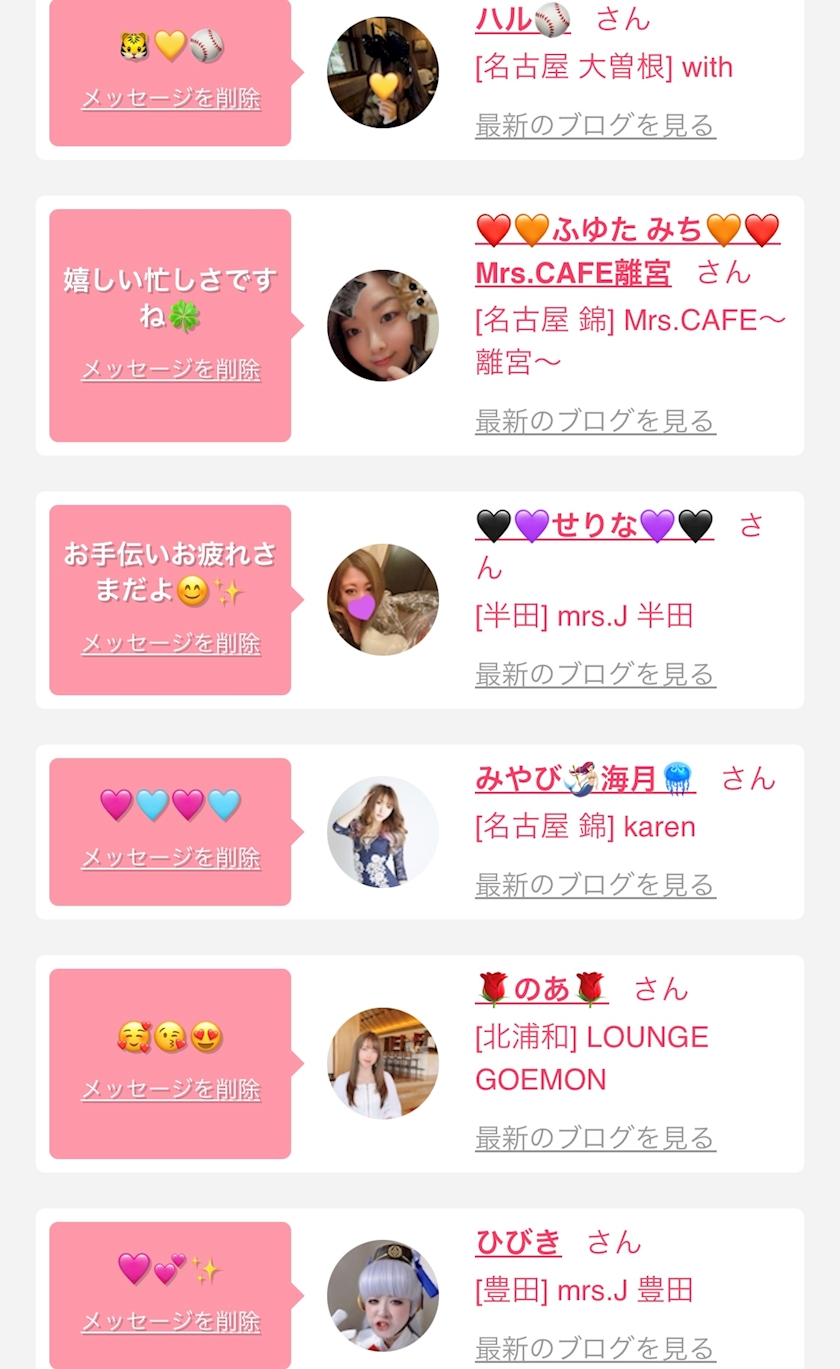This screenshot has height=1369, width=840.
Task: View せりな's latest blog
Action: tap(595, 675)
